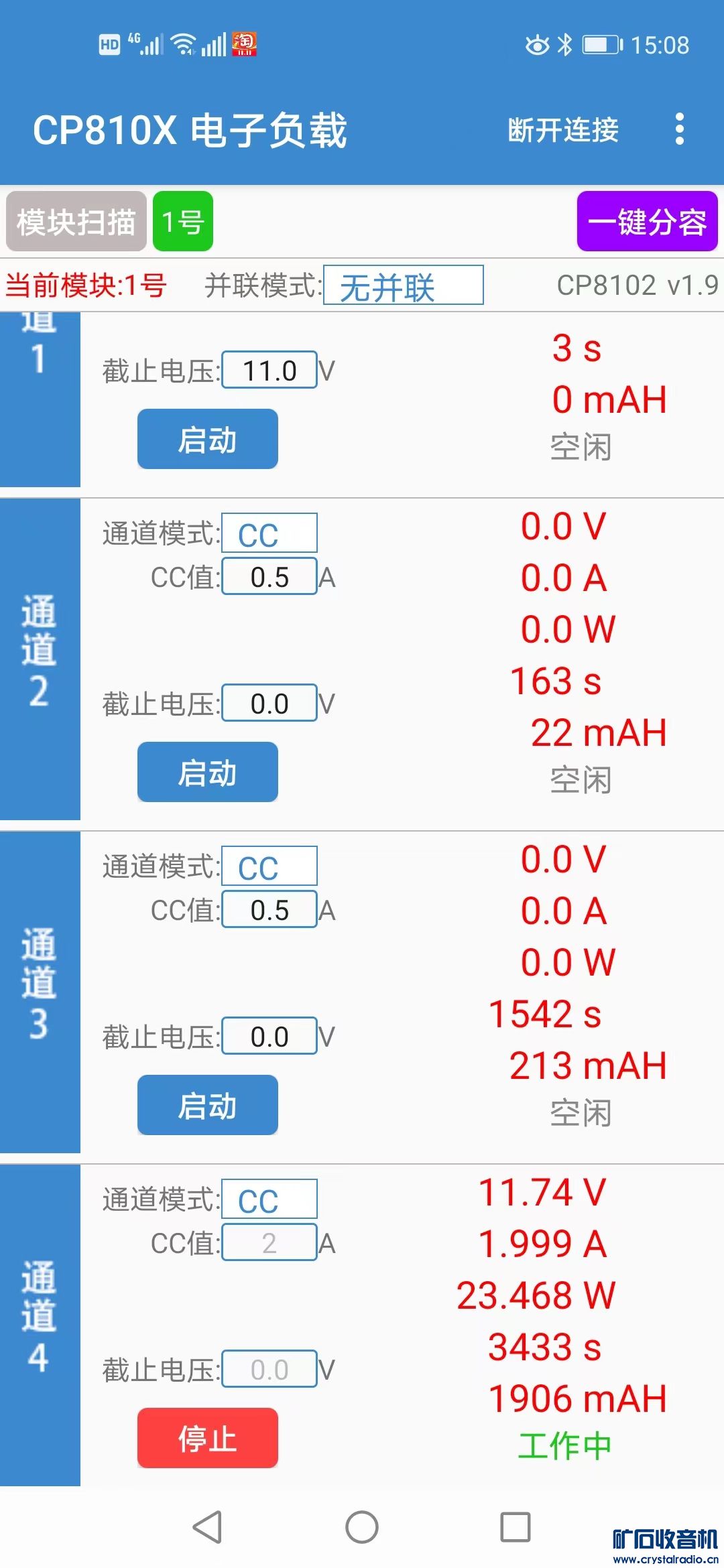Change channel 2 mode CC dropdown
The height and width of the screenshot is (1568, 724).
(x=269, y=534)
